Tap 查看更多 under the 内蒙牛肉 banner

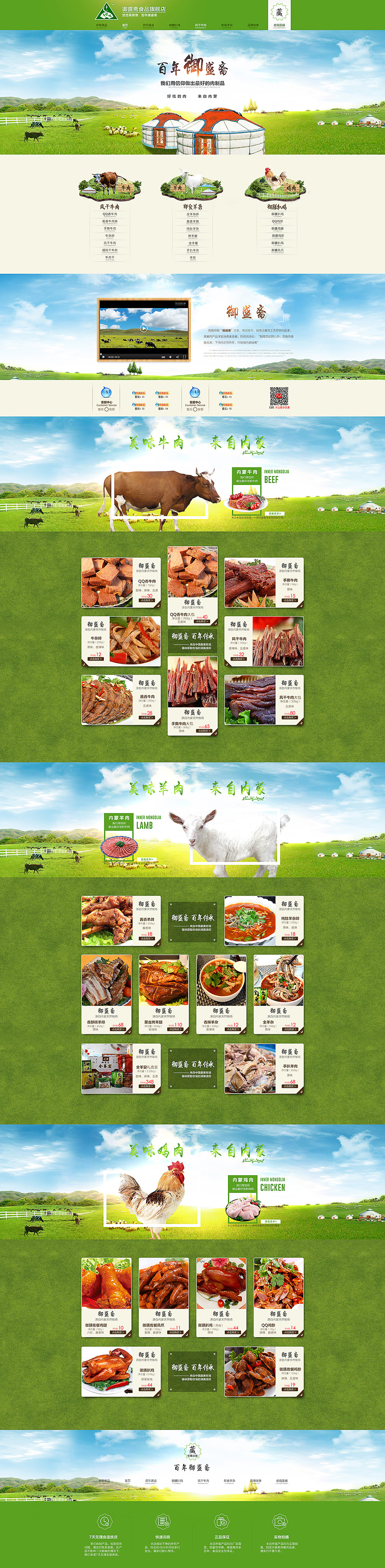(275, 514)
